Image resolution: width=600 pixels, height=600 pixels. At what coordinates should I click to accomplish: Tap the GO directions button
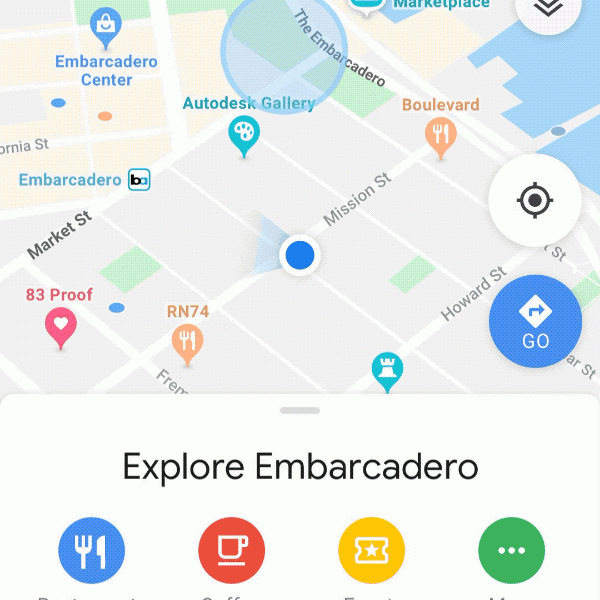click(535, 322)
